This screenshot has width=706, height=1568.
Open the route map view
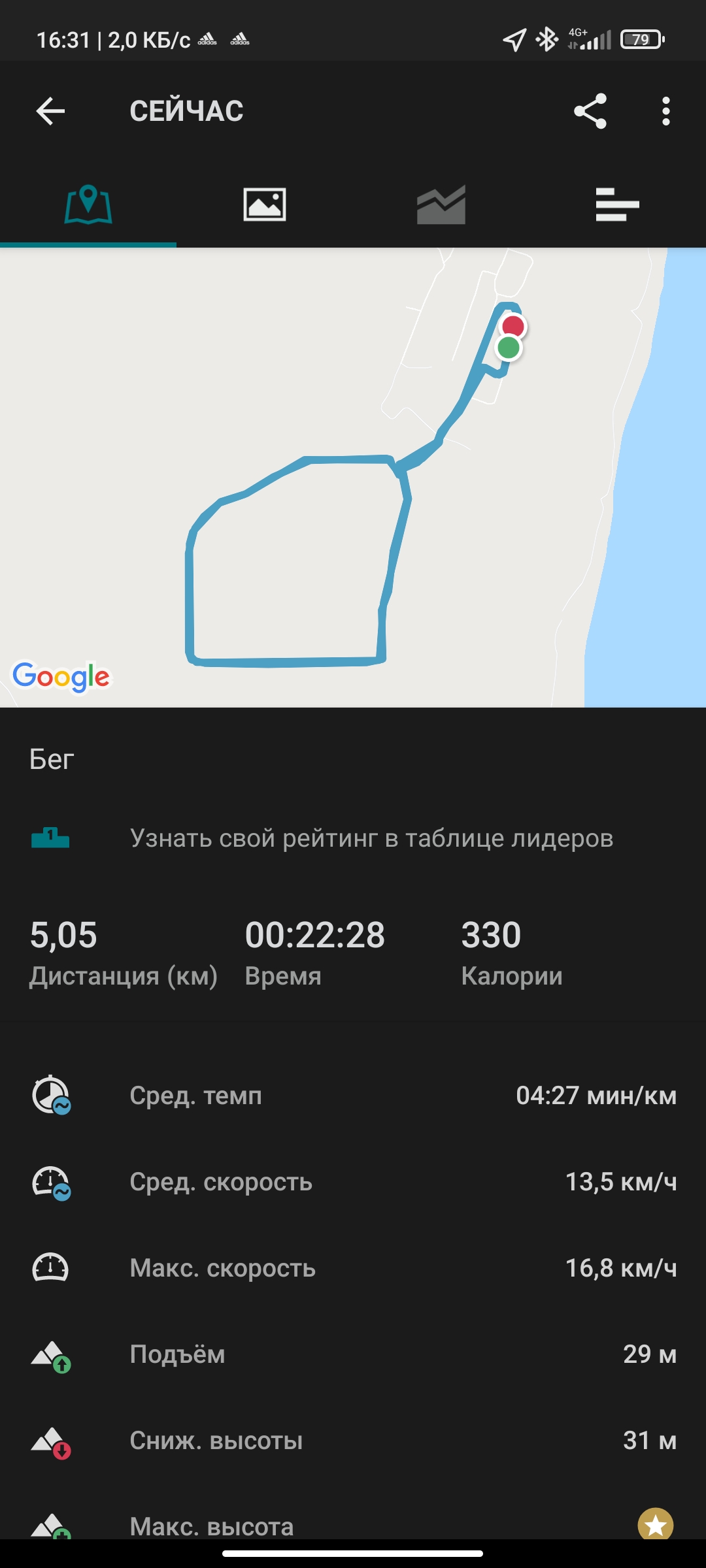coord(353,477)
